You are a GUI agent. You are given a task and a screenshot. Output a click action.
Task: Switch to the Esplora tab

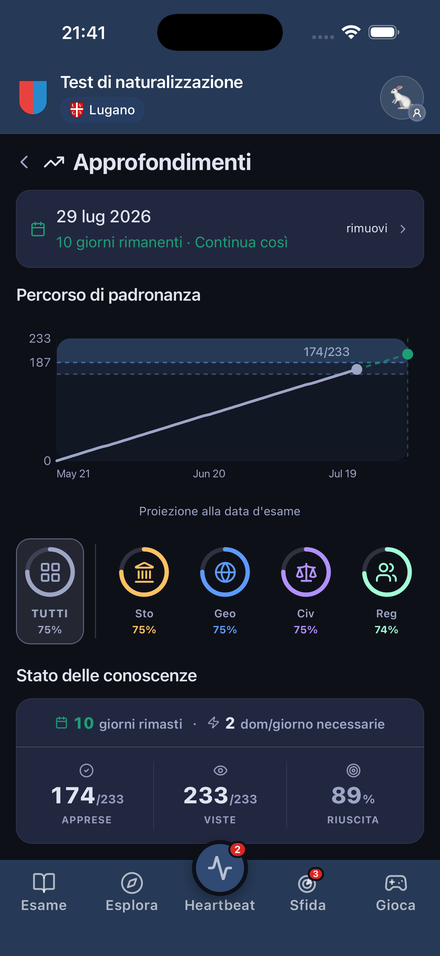132,892
